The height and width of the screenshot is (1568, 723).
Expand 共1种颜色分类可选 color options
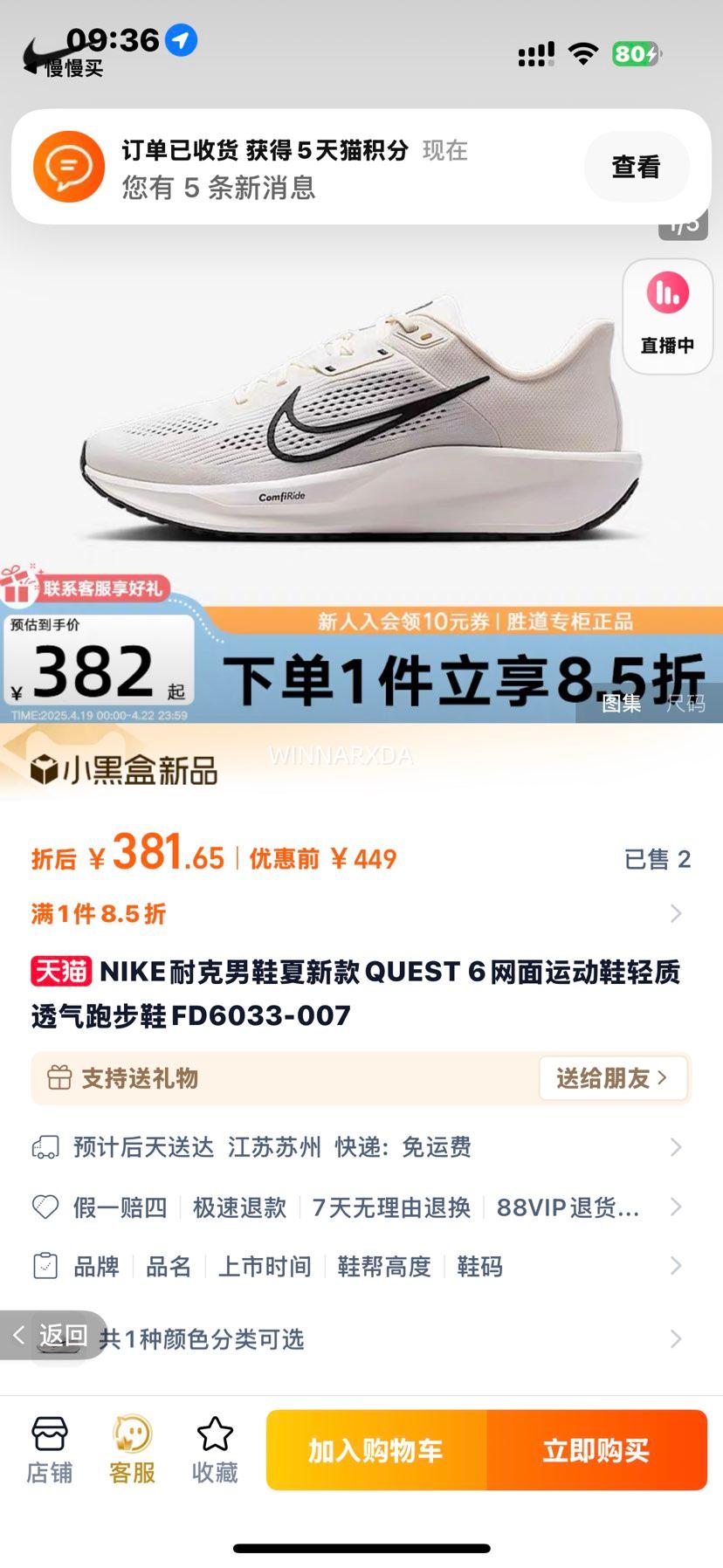[361, 1338]
